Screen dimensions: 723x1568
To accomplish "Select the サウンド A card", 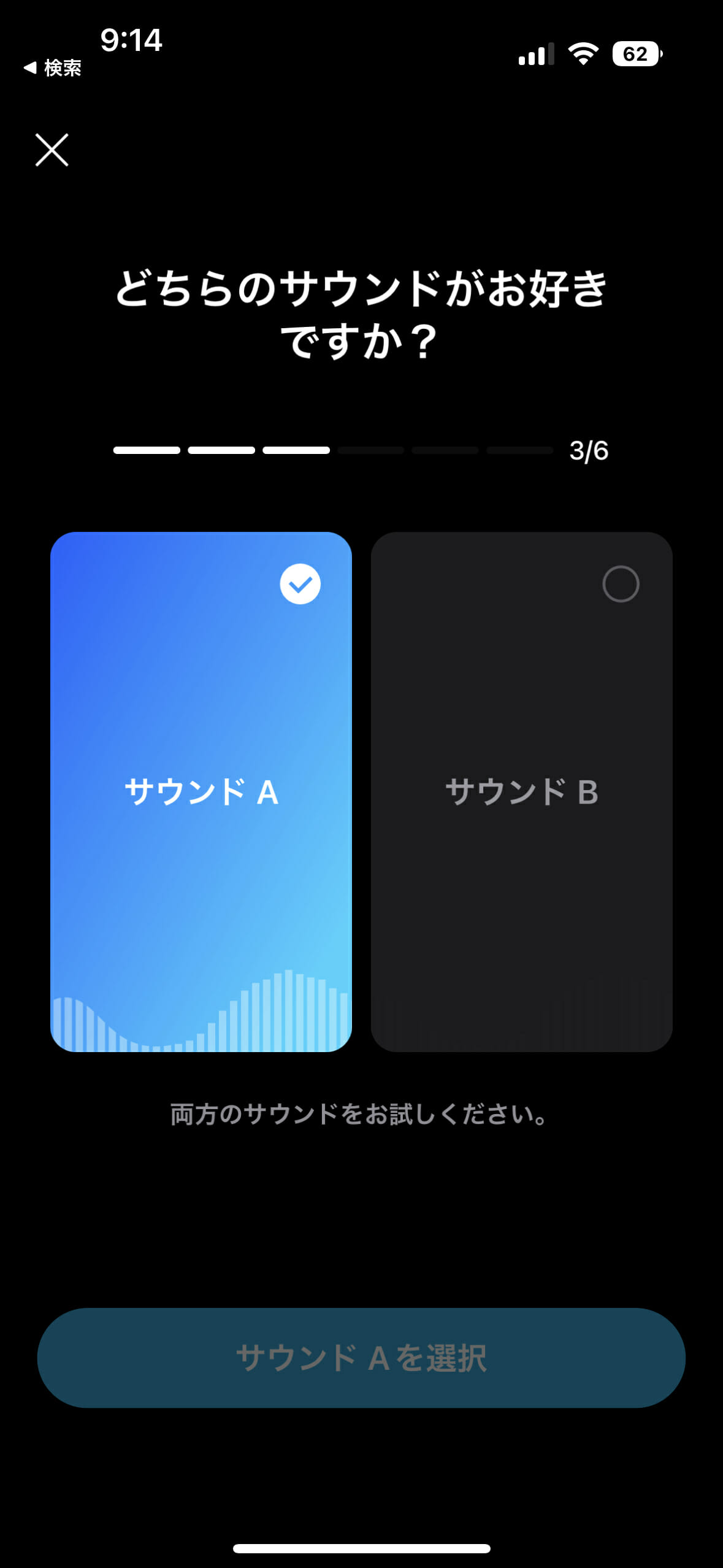I will (x=201, y=791).
